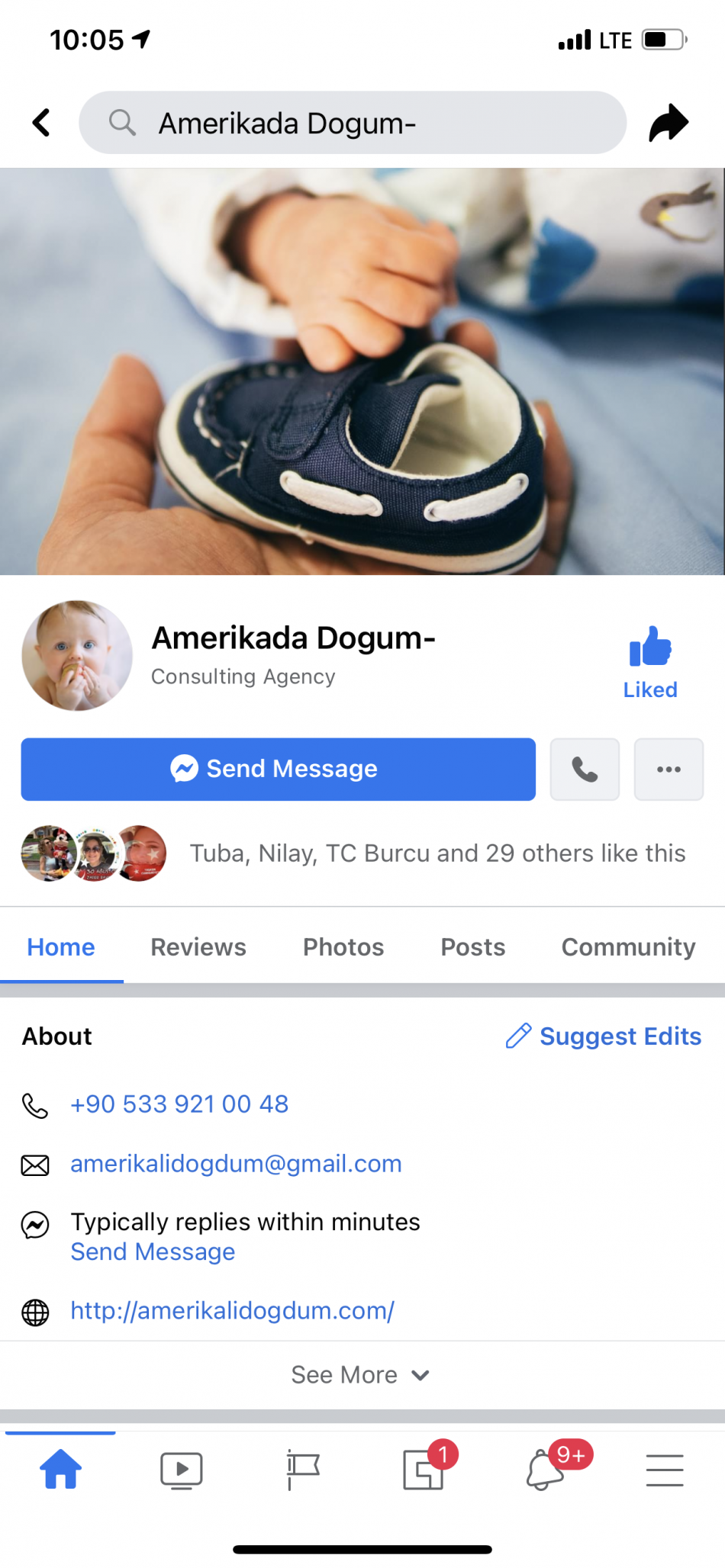This screenshot has height=1568, width=725.
Task: Switch to the Photos tab
Action: [343, 946]
